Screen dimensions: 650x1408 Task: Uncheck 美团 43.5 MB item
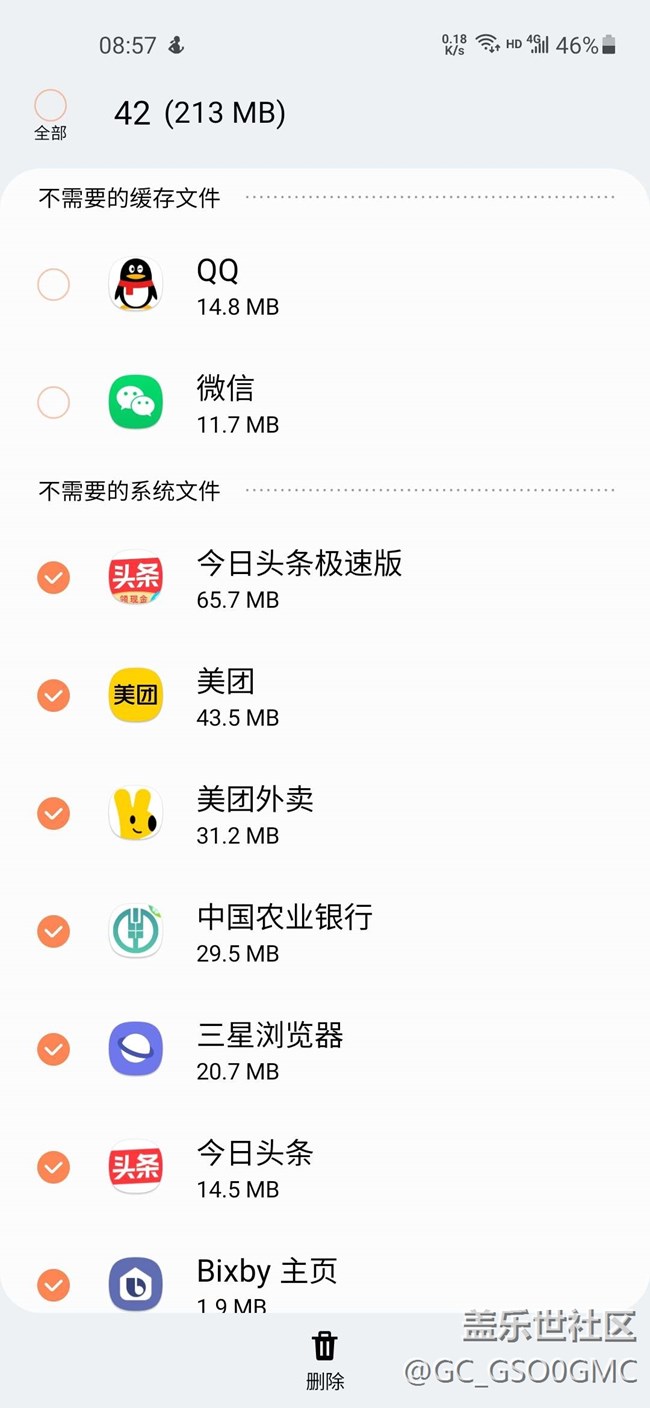54,696
